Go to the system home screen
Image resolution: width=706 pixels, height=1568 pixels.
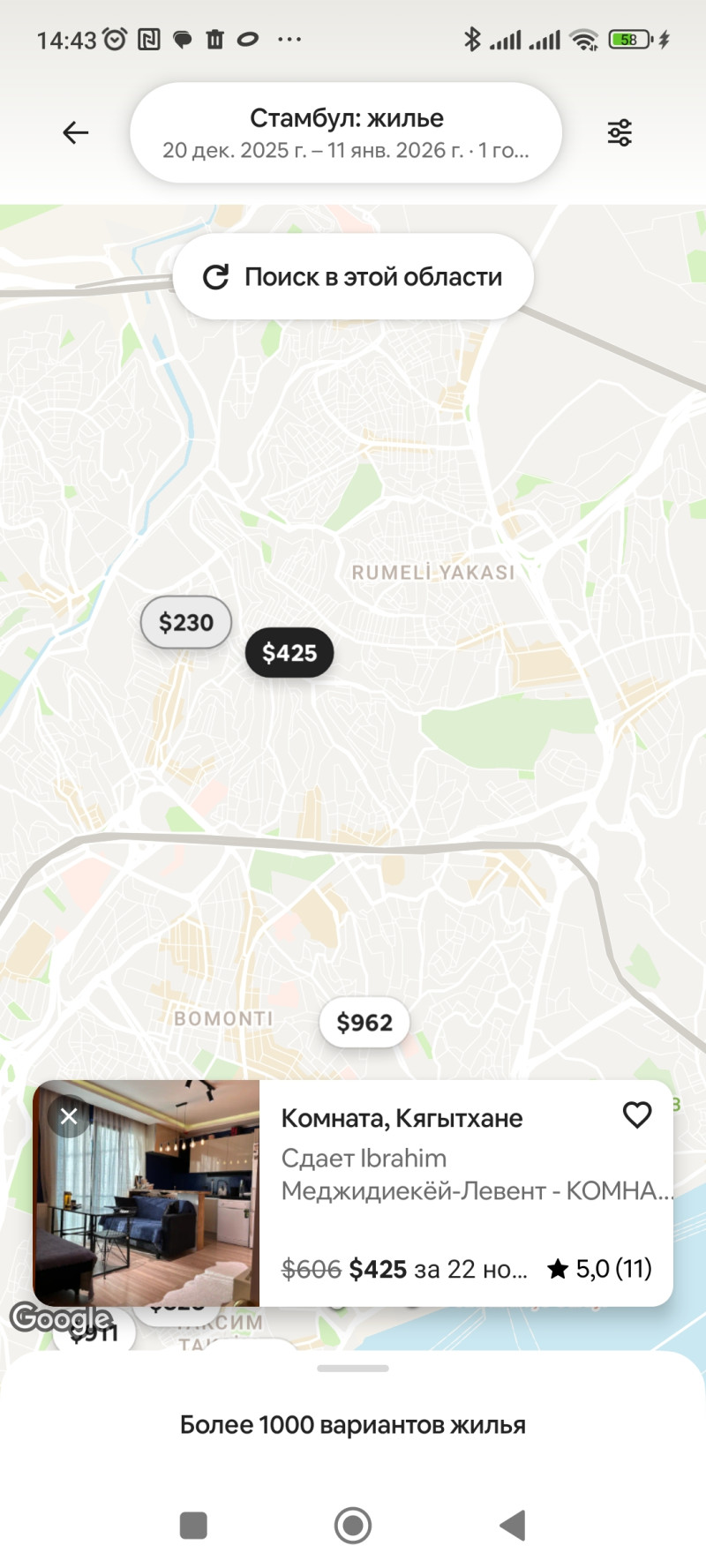353,1525
